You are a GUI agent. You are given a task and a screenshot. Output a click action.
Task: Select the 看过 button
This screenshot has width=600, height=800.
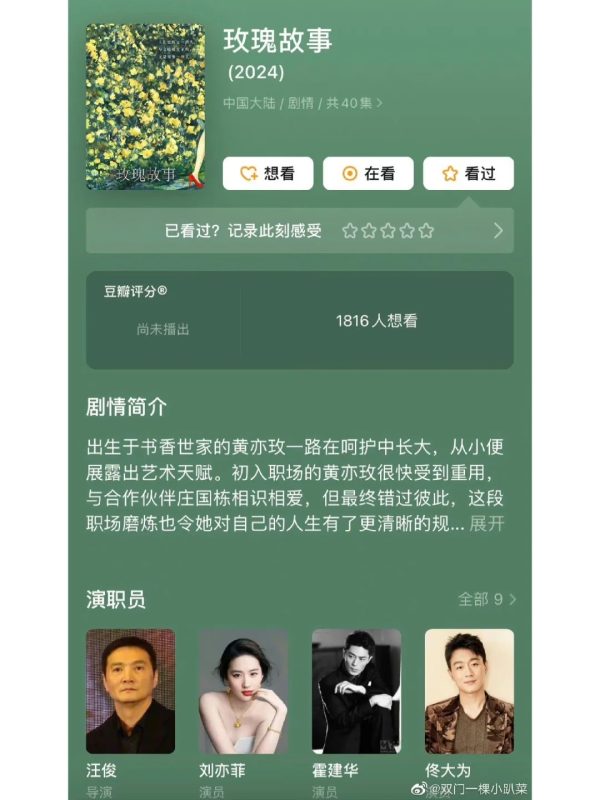click(468, 173)
